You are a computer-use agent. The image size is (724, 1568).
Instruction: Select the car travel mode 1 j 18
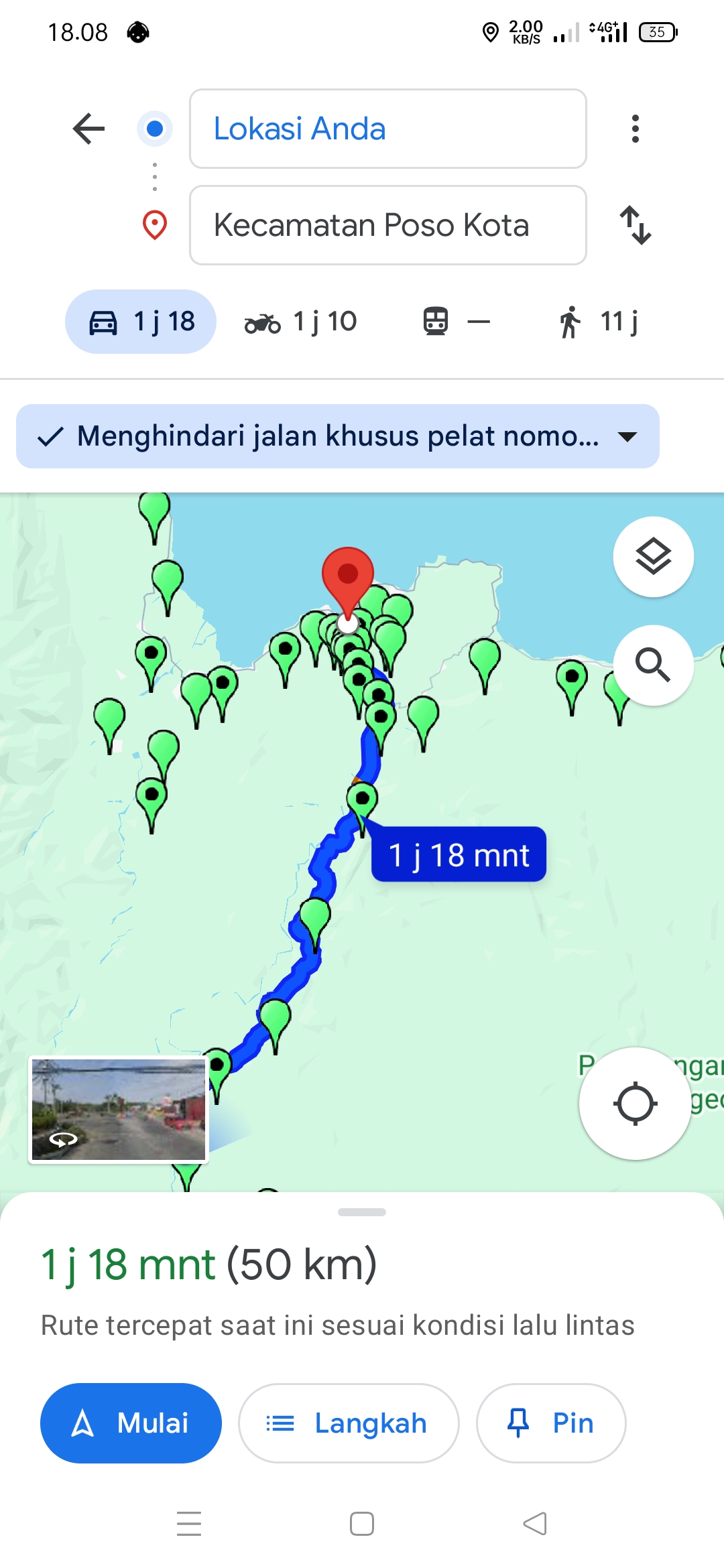(141, 322)
